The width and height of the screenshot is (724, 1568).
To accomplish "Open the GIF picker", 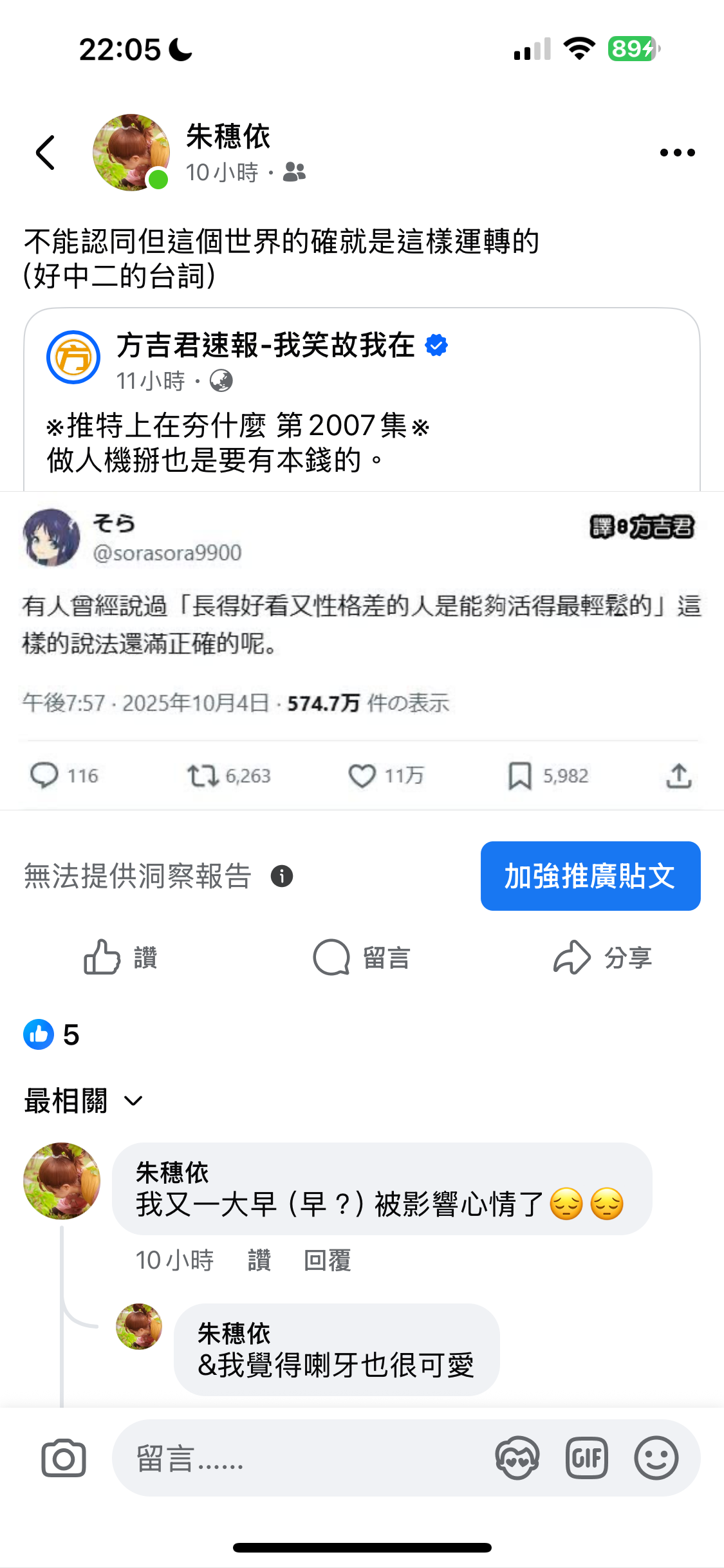I will pos(586,1458).
